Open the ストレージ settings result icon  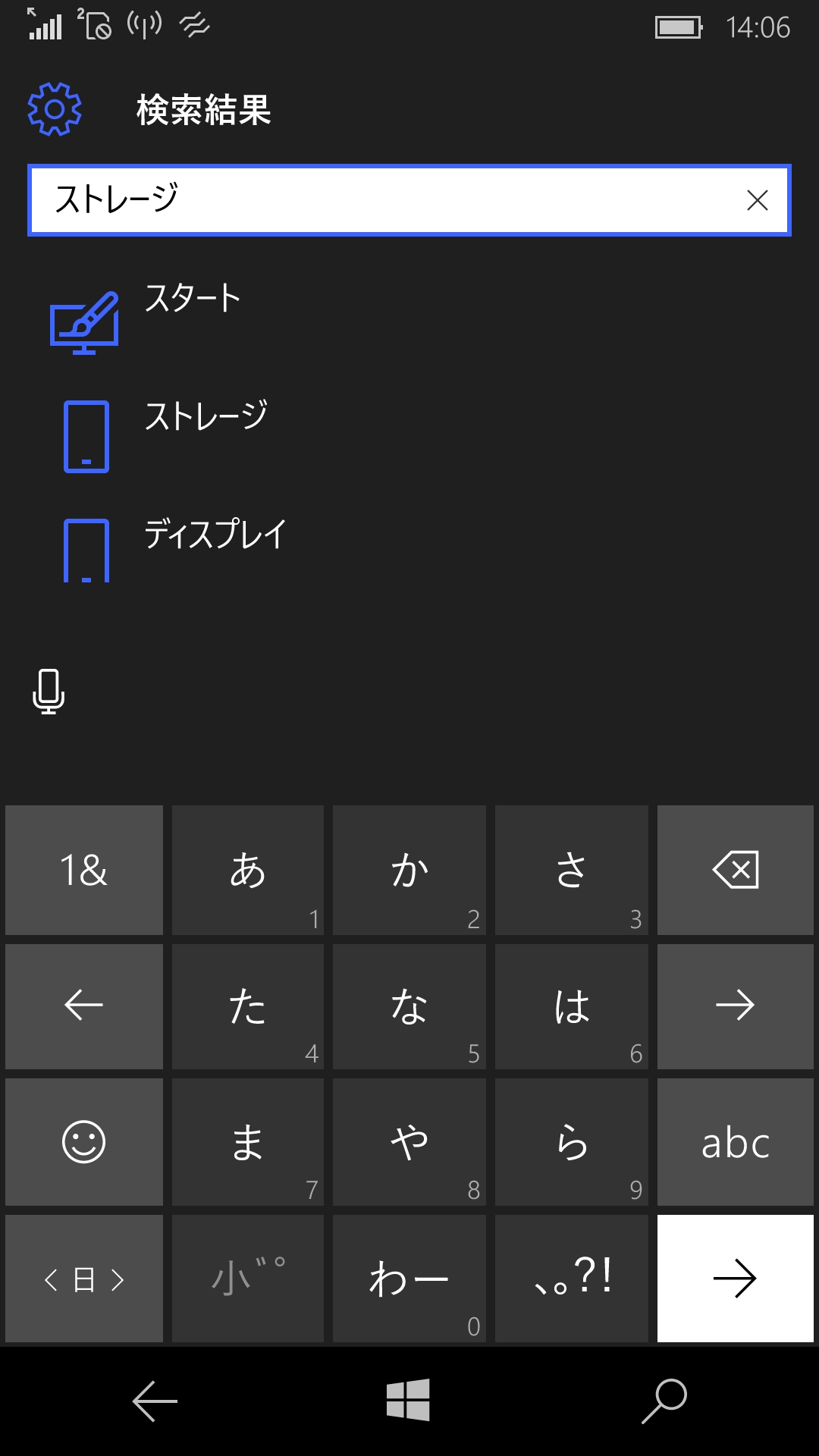click(x=85, y=436)
